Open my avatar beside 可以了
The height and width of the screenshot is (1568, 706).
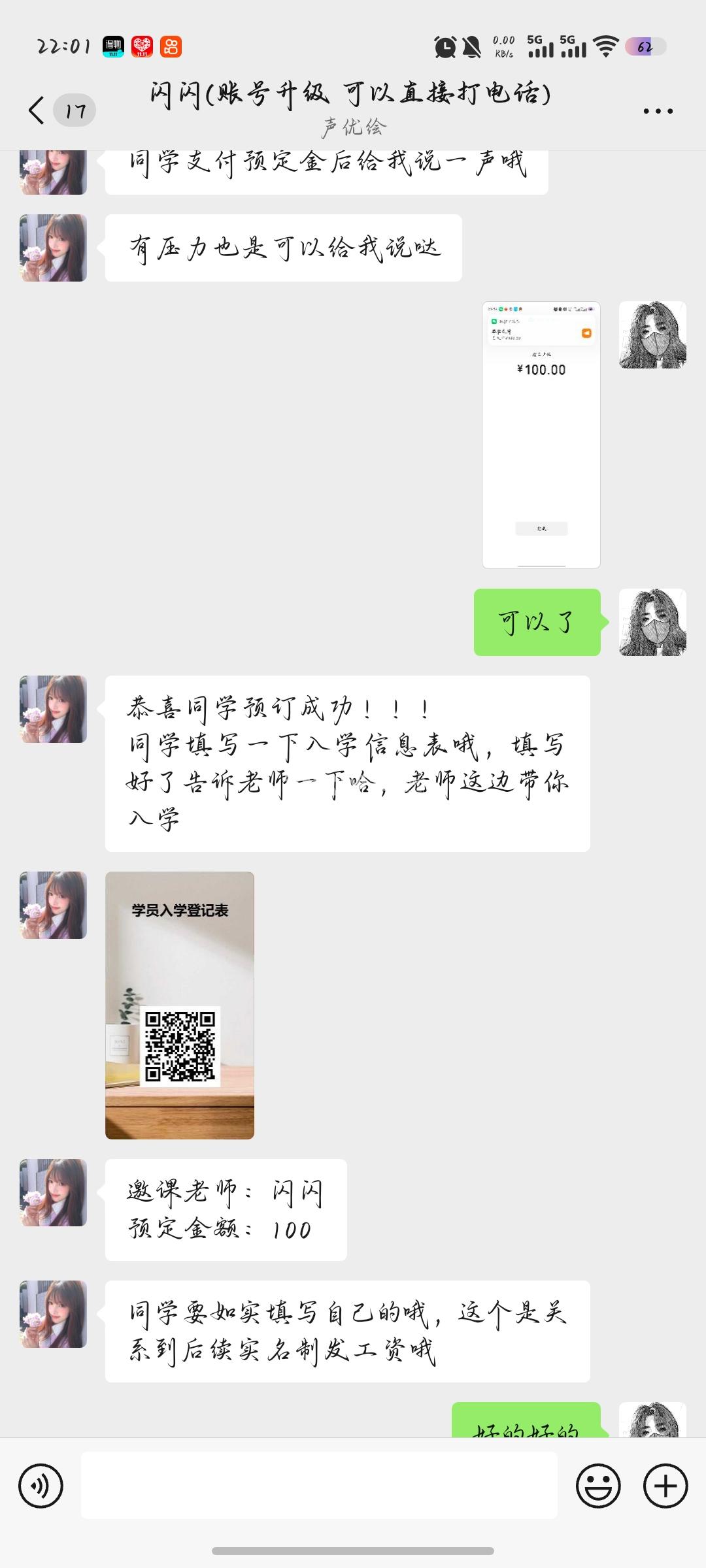[652, 622]
